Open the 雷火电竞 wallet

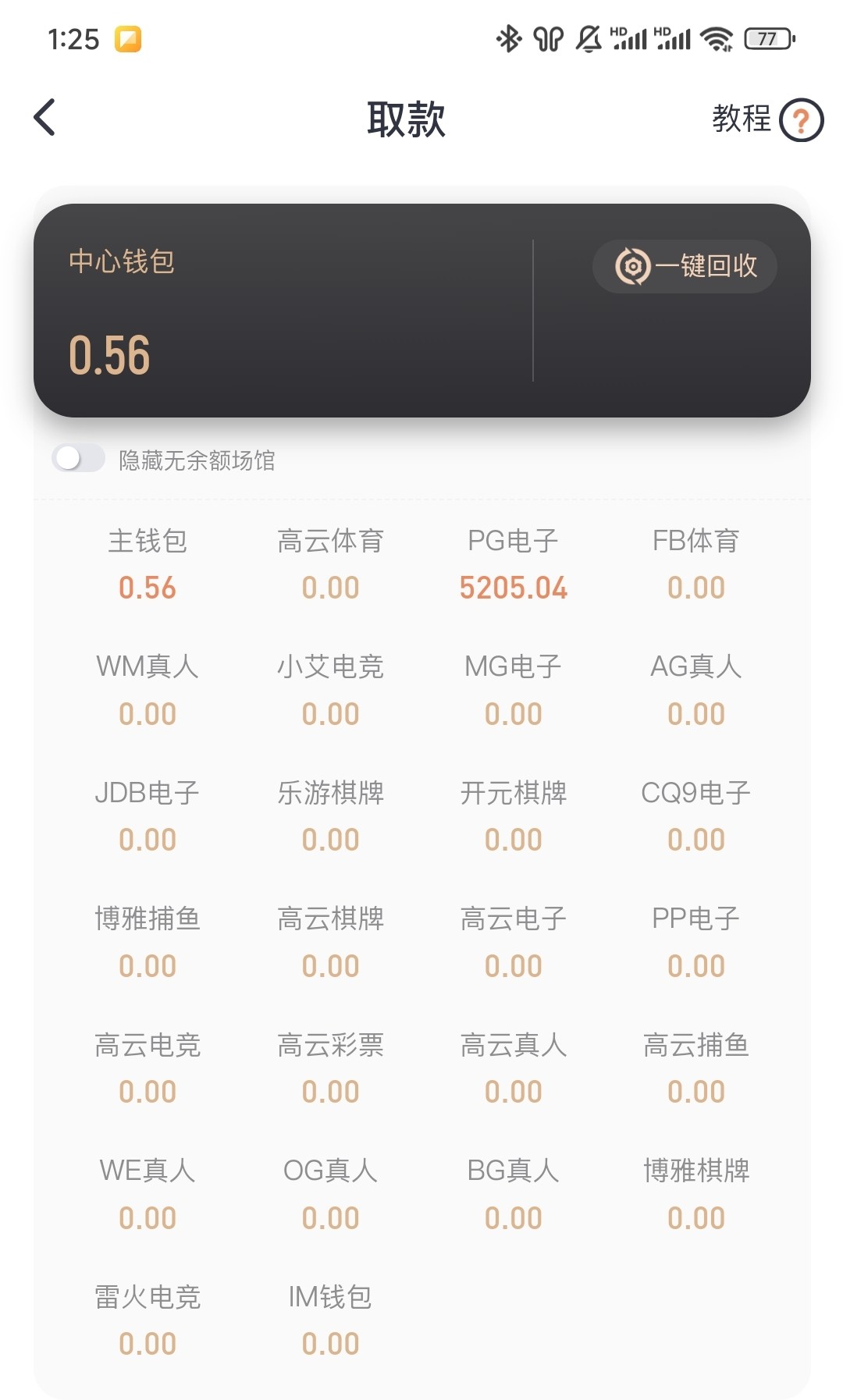click(x=148, y=1320)
